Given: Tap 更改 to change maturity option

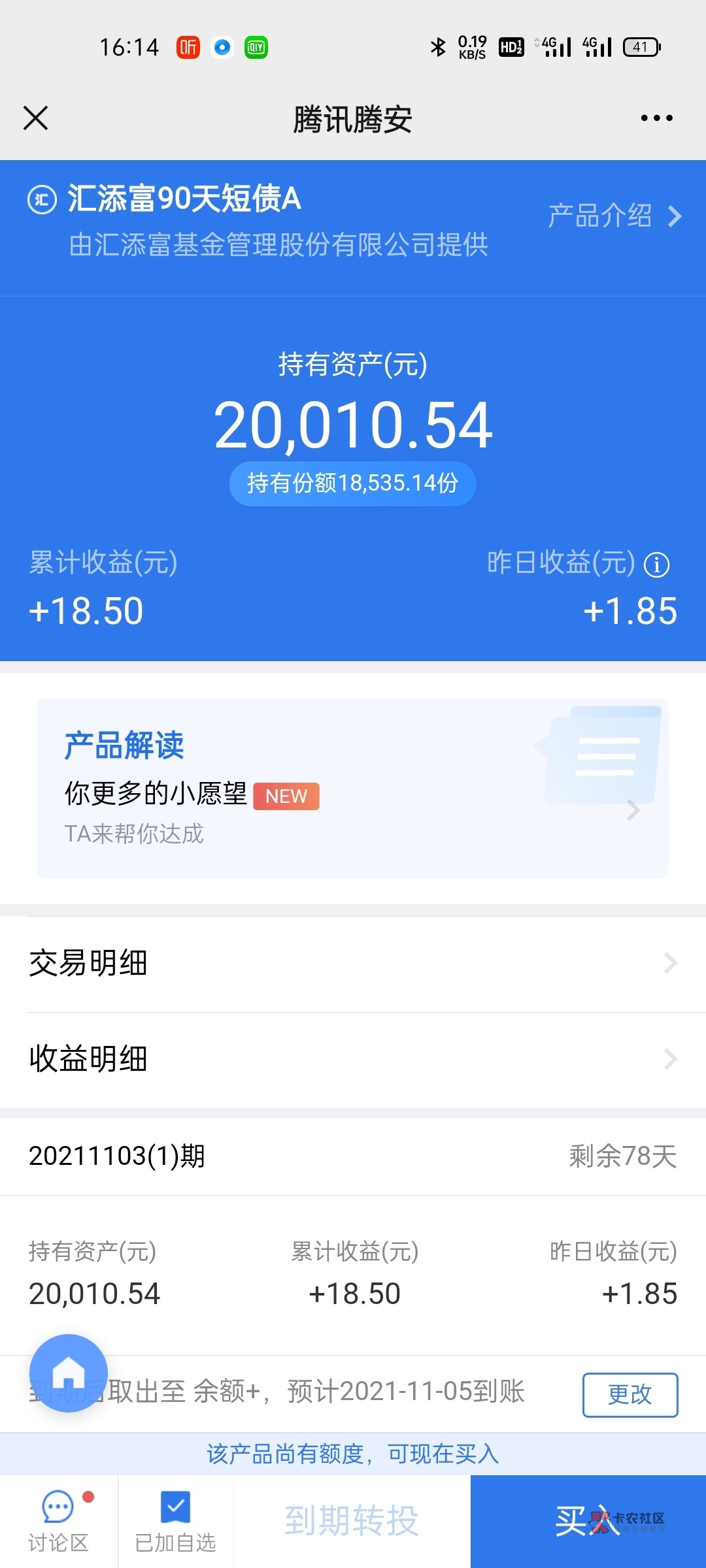Looking at the screenshot, I should 630,1395.
